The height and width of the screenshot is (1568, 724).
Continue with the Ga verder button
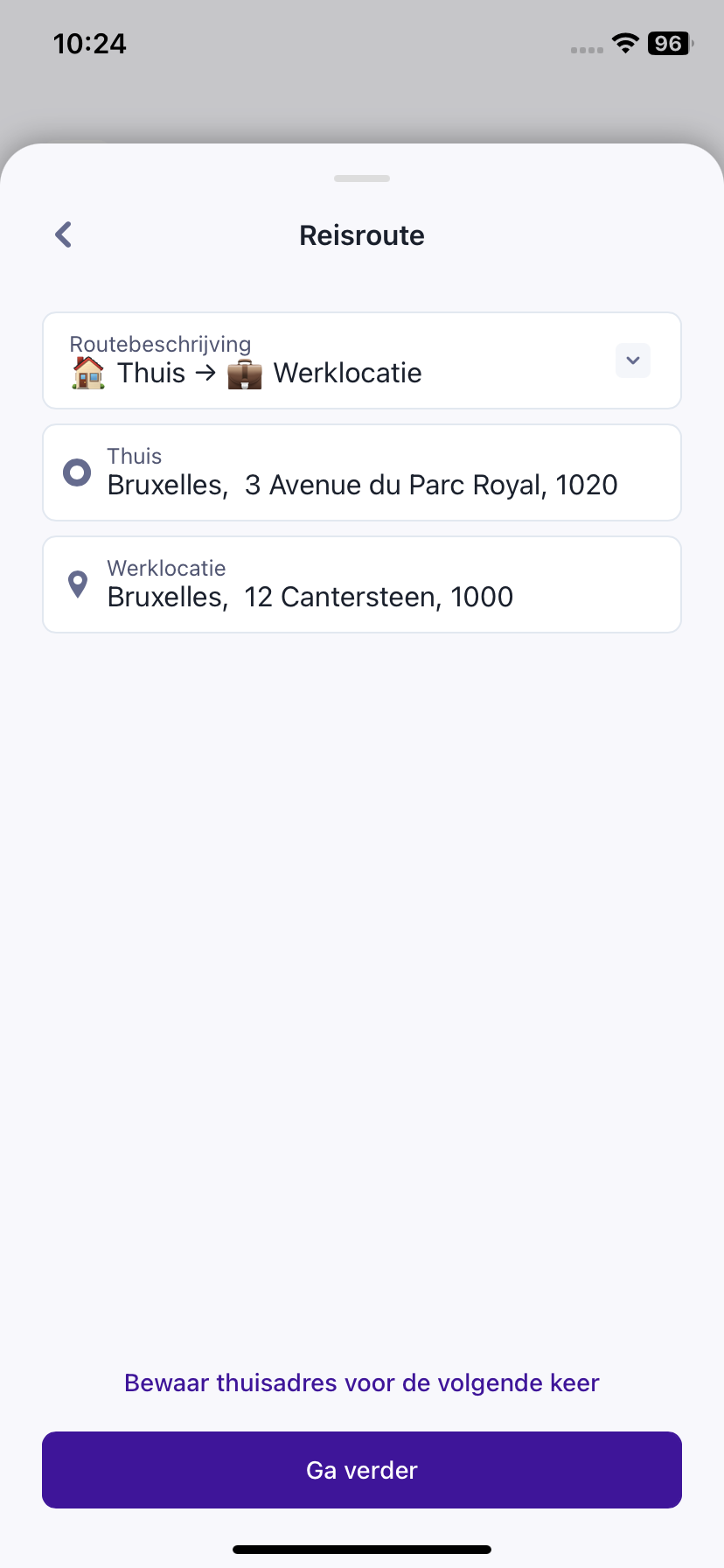(362, 1470)
